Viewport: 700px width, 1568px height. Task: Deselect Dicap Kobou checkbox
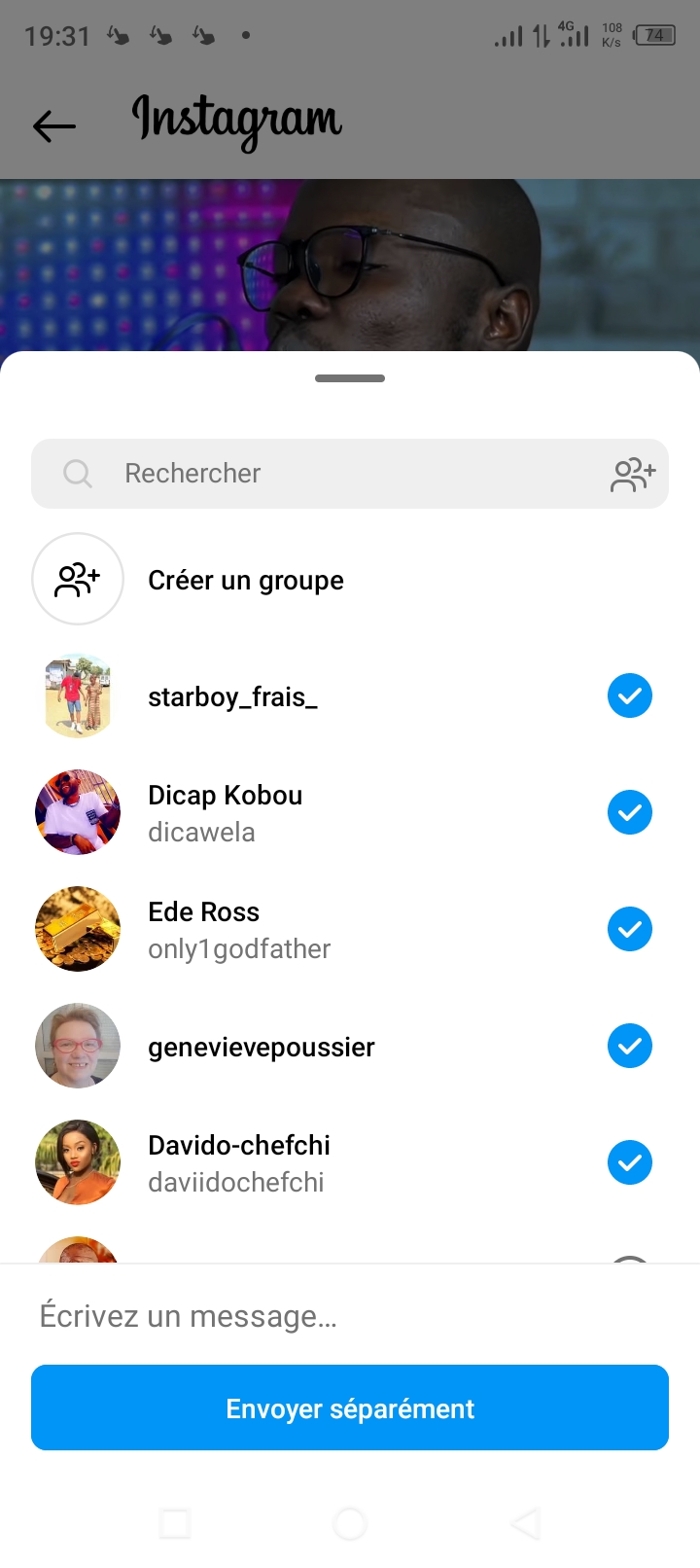(630, 813)
